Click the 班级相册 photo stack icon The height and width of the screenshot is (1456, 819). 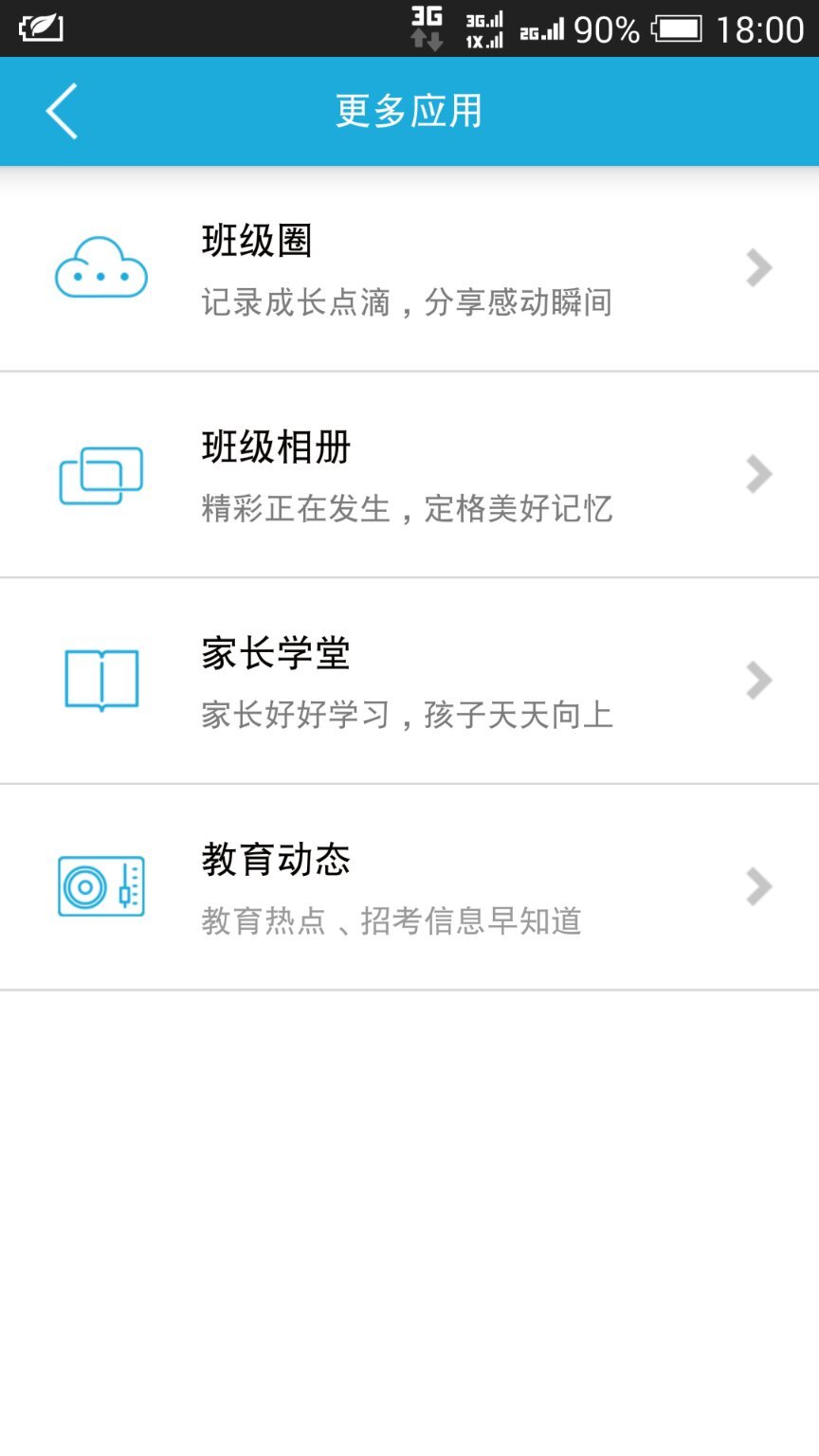[100, 475]
